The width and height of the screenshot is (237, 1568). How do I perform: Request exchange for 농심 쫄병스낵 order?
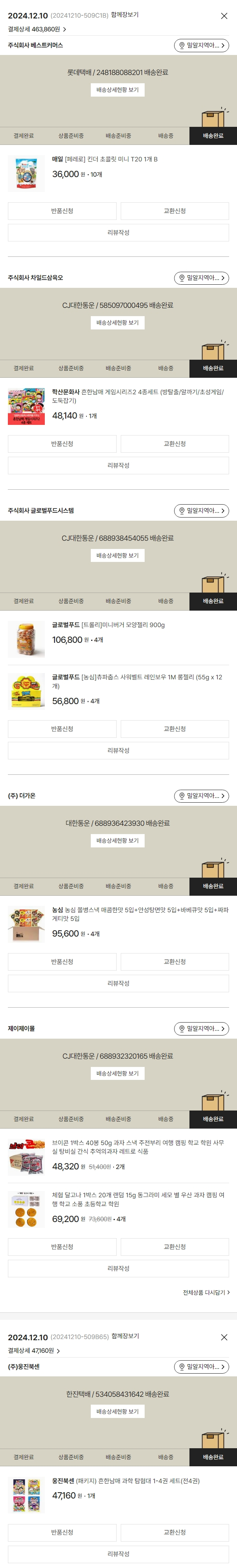(174, 962)
